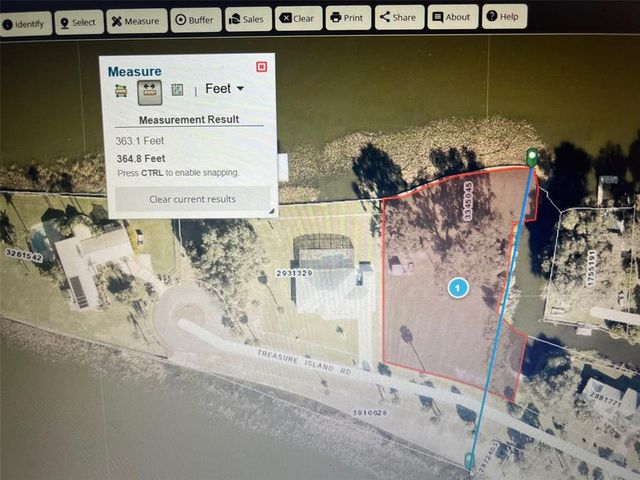Open the Buffer tool
Viewport: 640px width, 480px height.
[x=195, y=20]
